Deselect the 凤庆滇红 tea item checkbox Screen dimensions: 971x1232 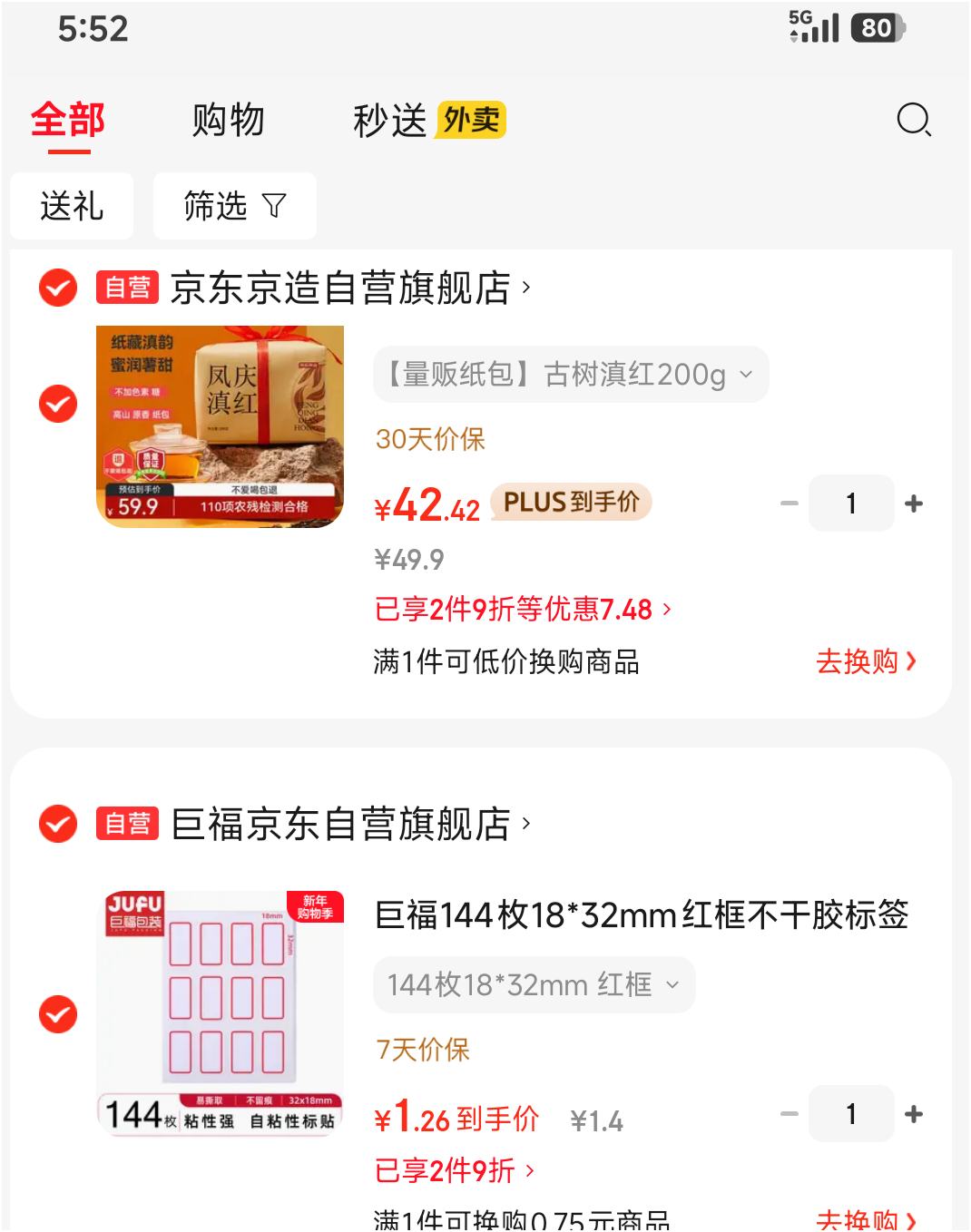pyautogui.click(x=57, y=405)
